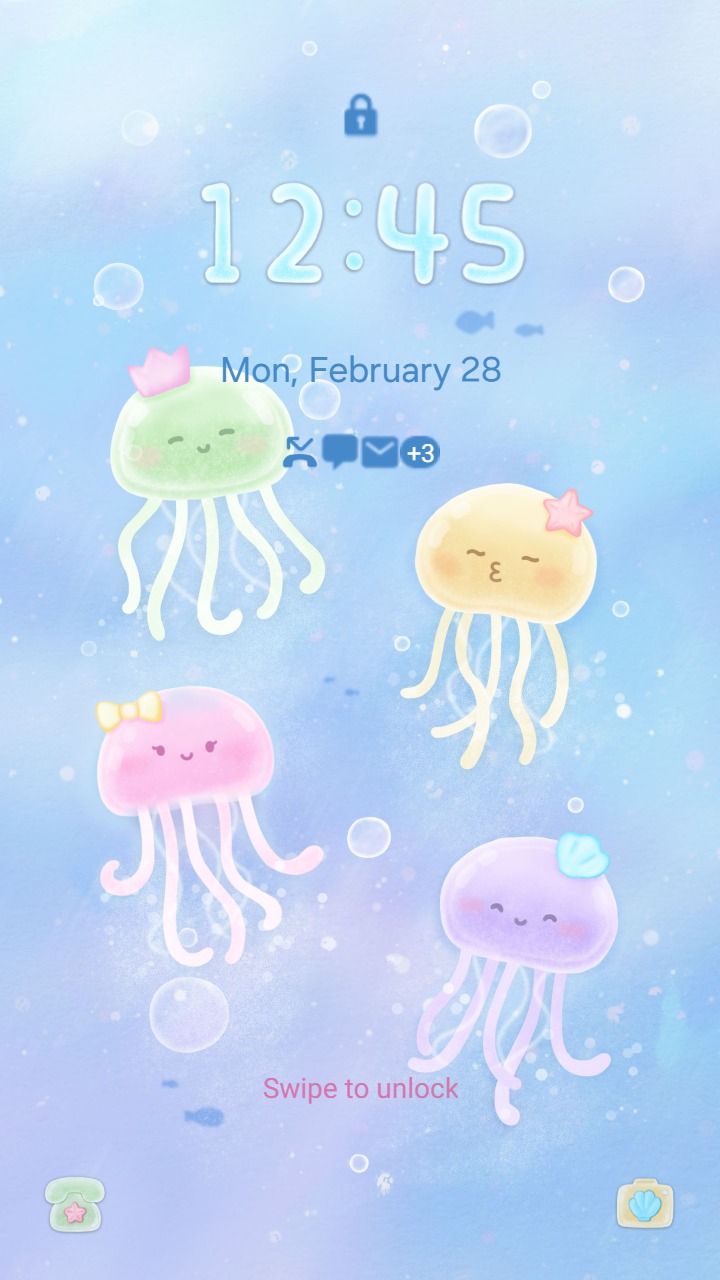The image size is (720, 1280).
Task: Tap the date to expand calendar details
Action: click(360, 371)
